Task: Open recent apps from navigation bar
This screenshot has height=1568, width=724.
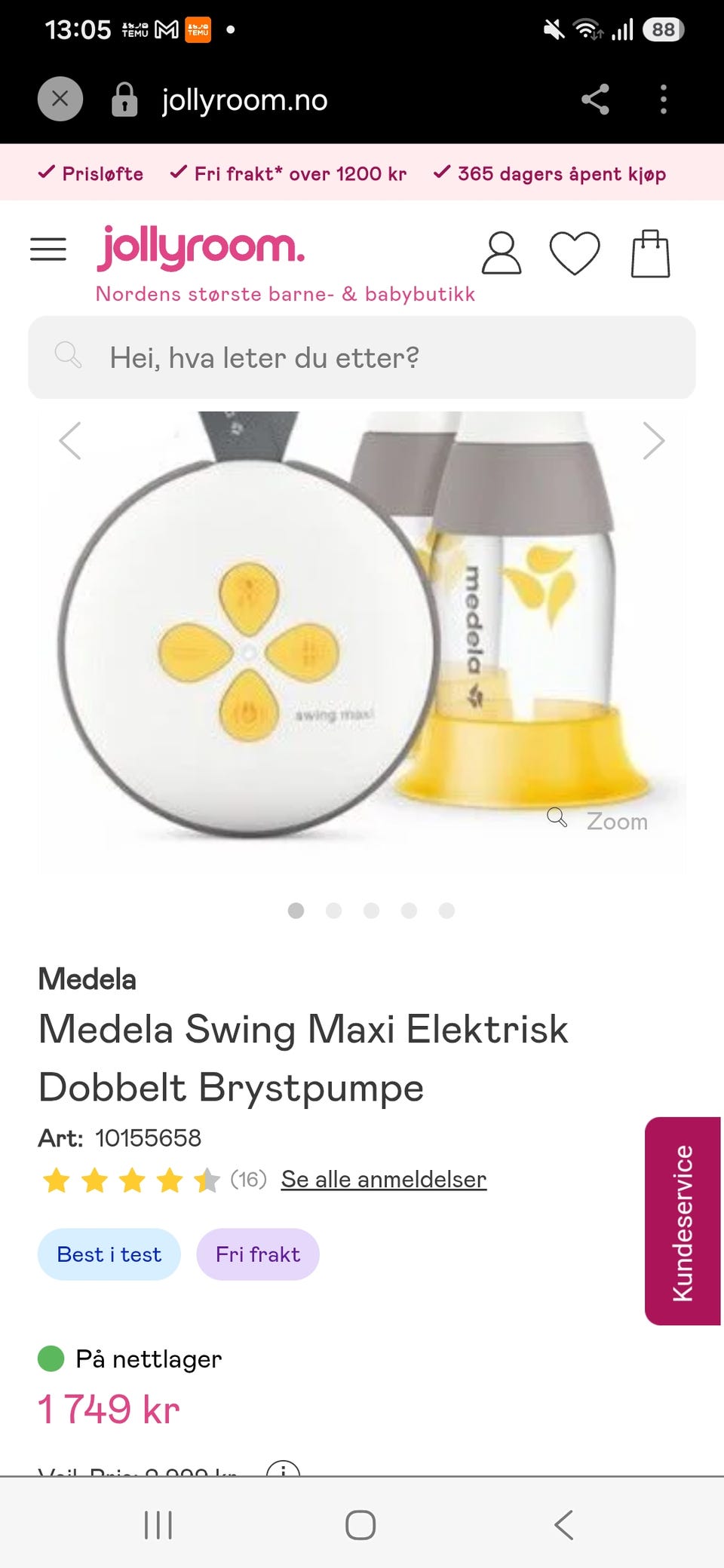Action: (158, 1524)
